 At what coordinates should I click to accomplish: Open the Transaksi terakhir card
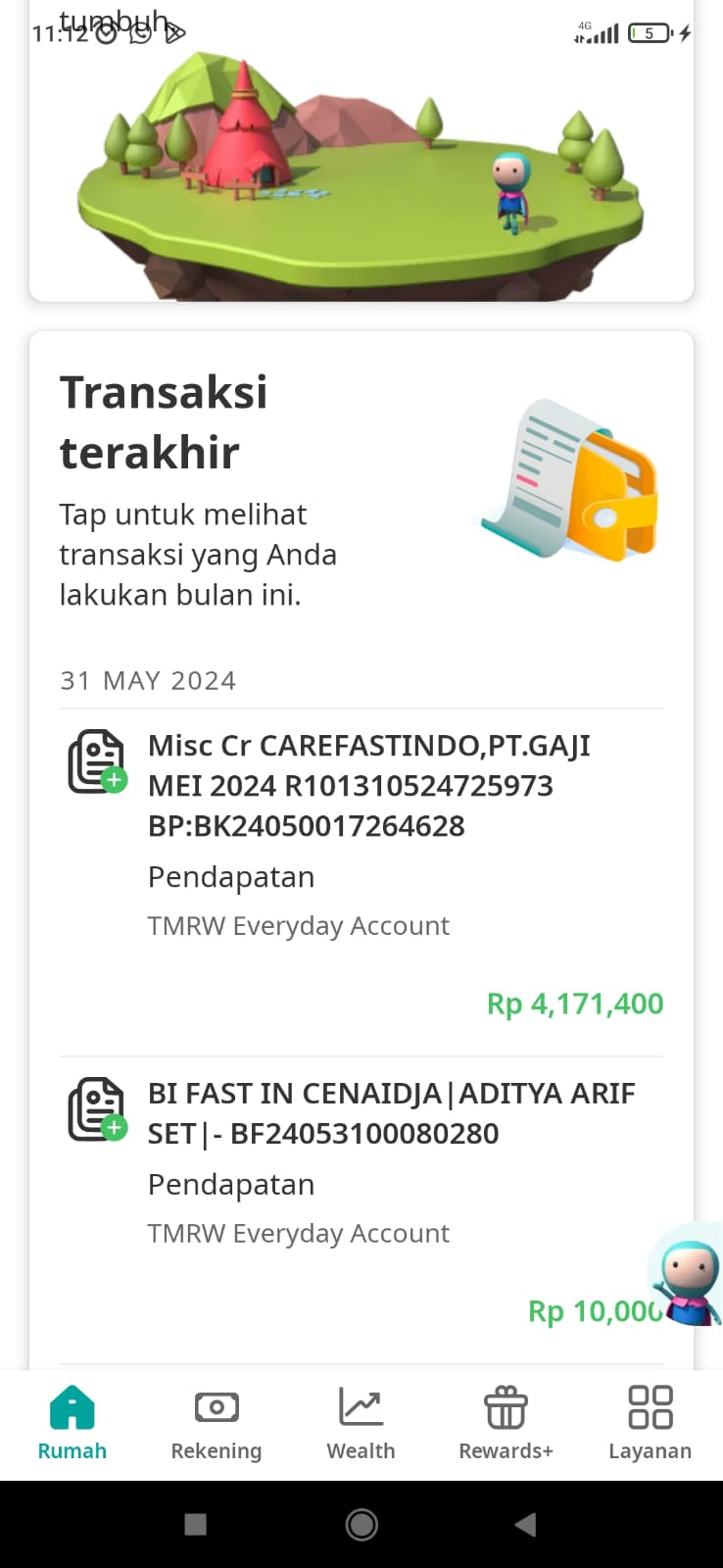coord(361,490)
